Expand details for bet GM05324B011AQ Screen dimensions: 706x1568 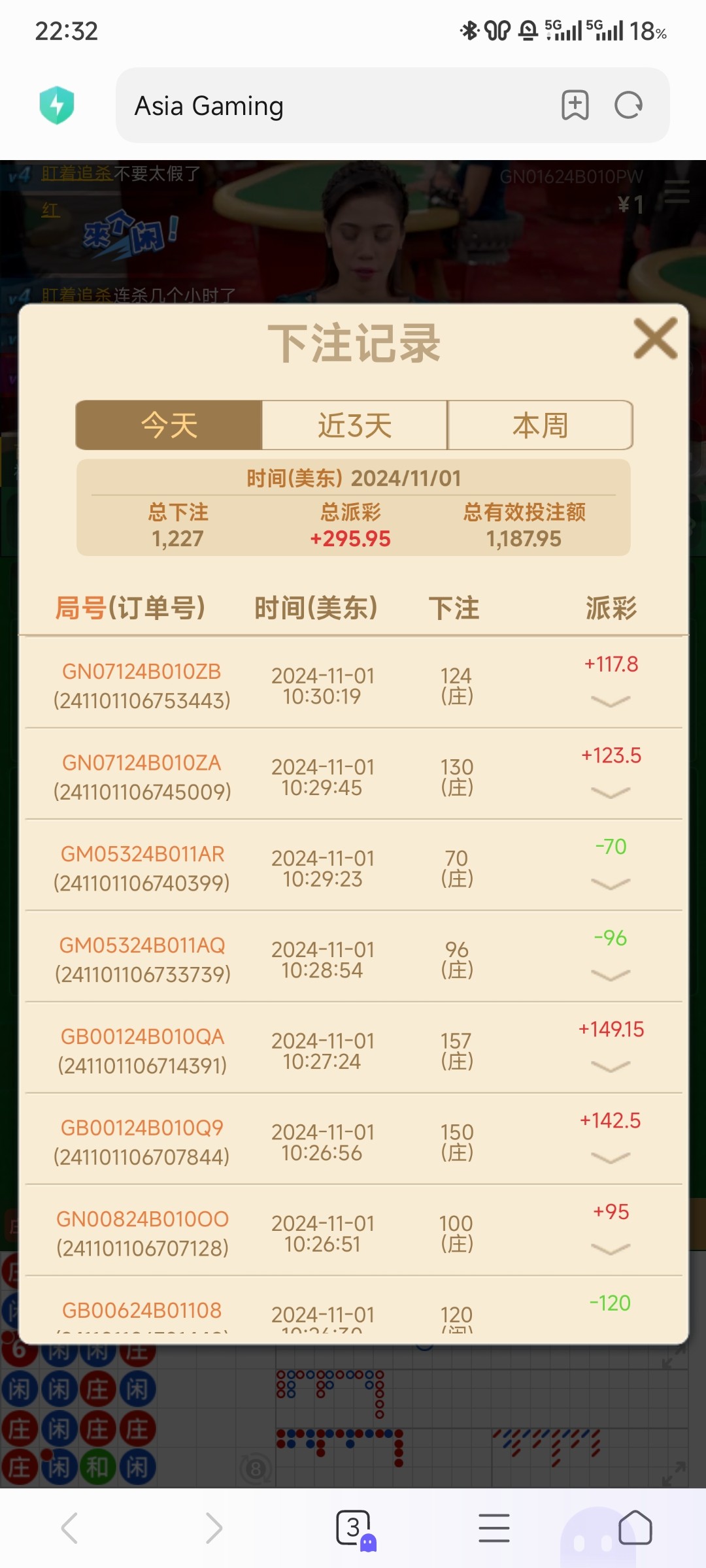click(610, 975)
